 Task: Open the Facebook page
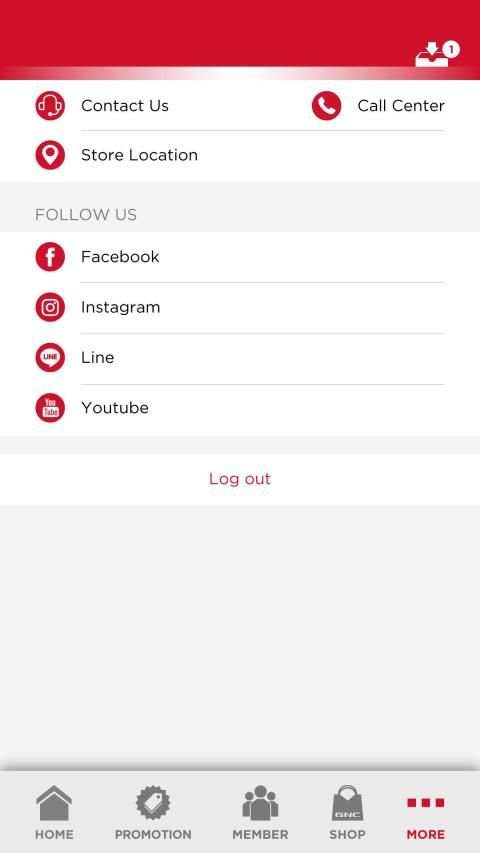point(240,257)
